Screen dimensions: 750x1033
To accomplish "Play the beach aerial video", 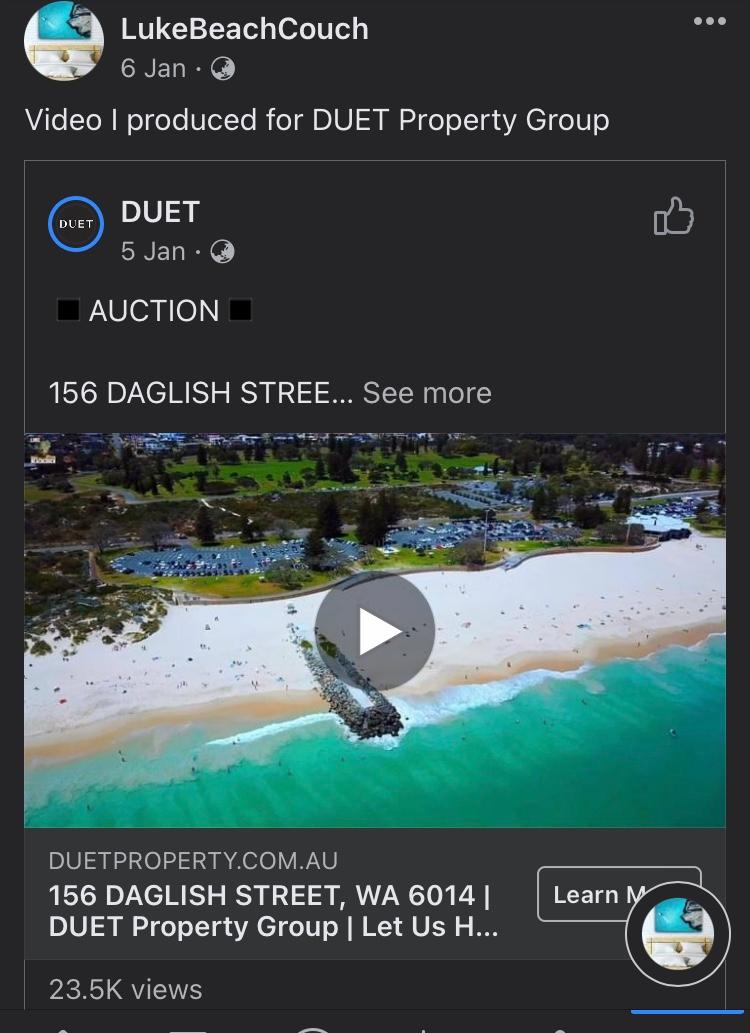I will pos(375,631).
